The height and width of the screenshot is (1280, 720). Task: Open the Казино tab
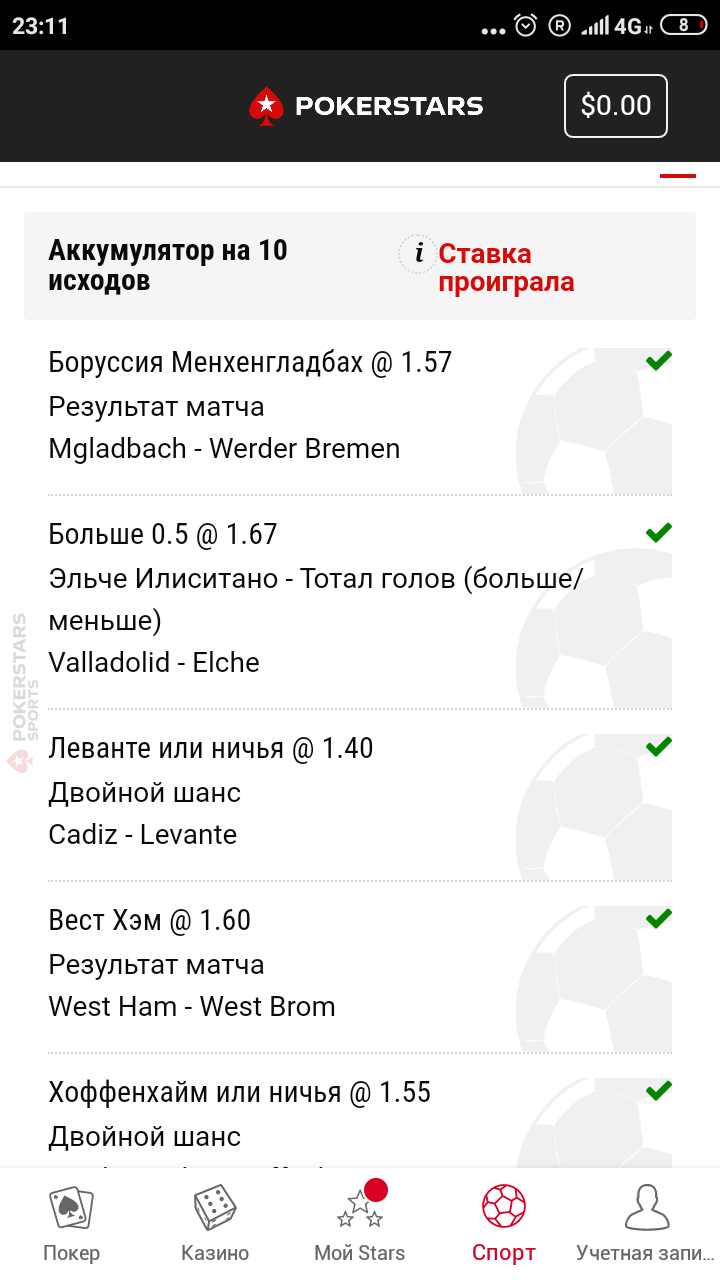point(215,1224)
